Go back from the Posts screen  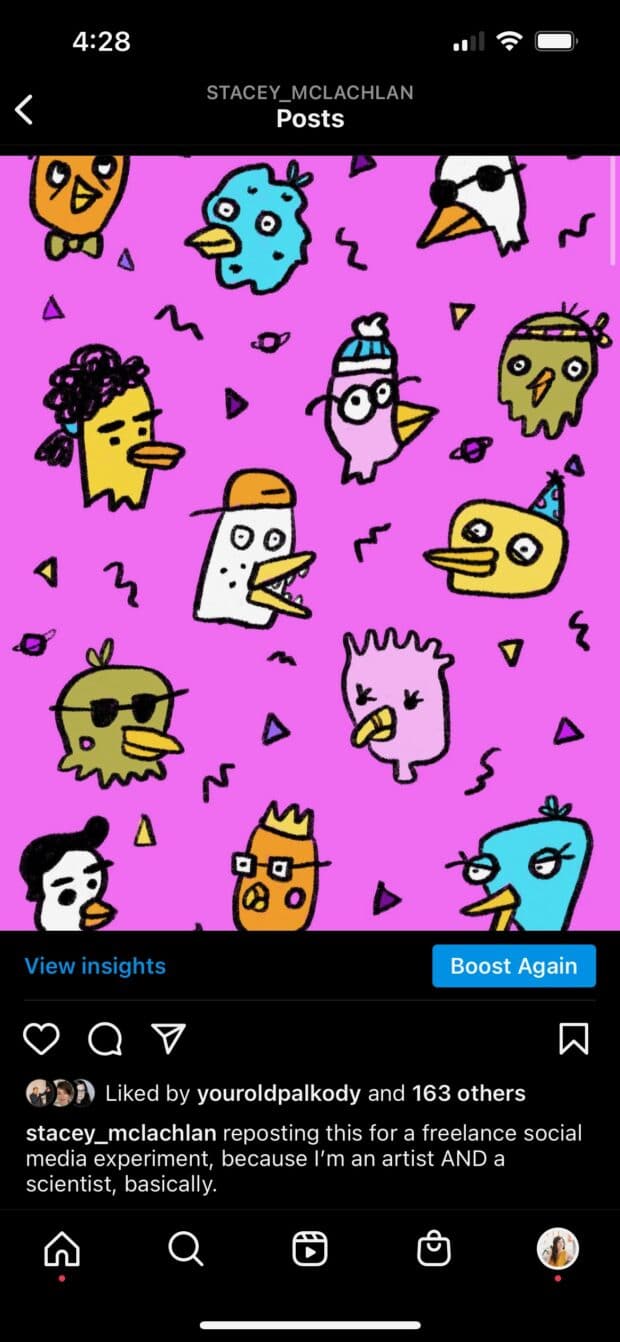[25, 108]
